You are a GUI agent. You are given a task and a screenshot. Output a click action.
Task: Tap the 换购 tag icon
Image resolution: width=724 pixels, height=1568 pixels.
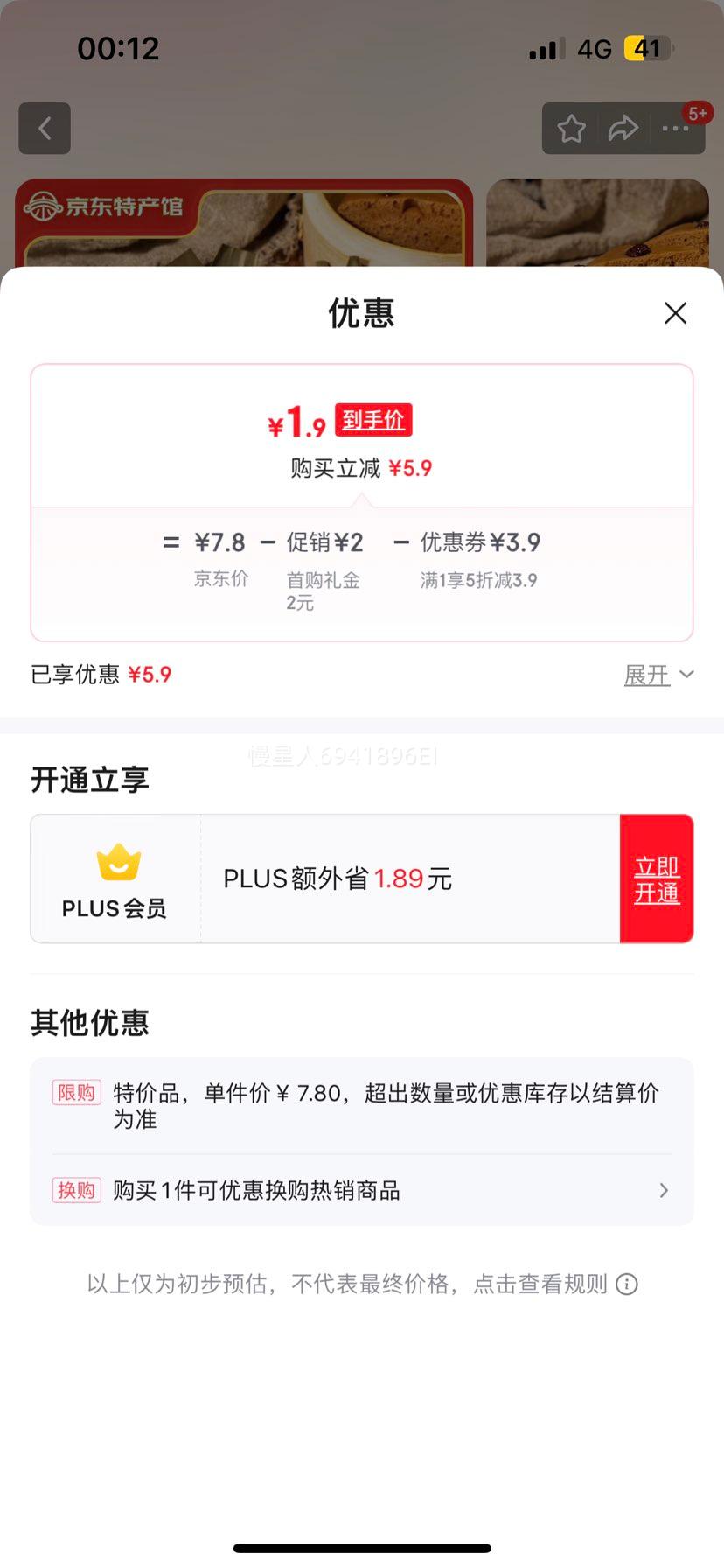coord(76,1191)
